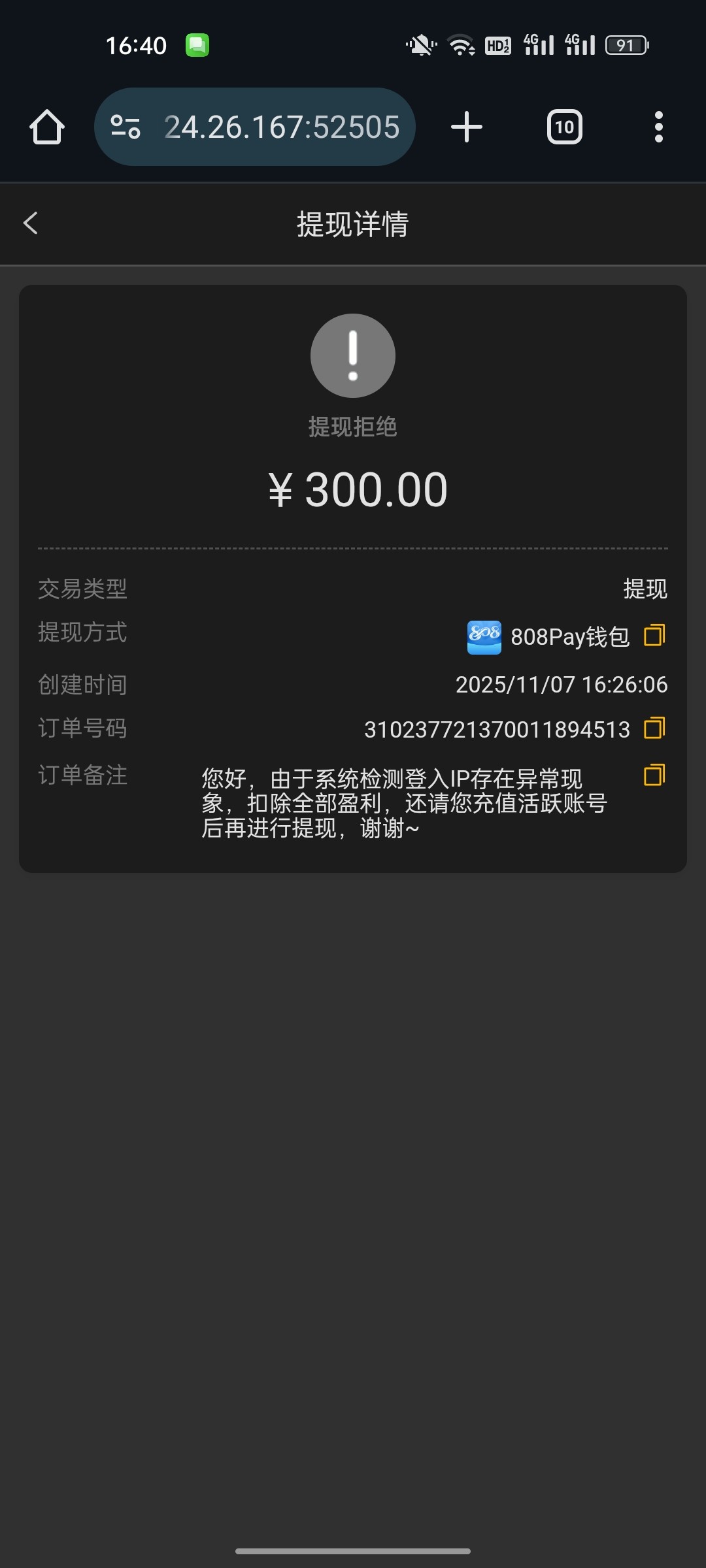Screen dimensions: 706x1568
Task: Open the browser home page
Action: pos(47,127)
